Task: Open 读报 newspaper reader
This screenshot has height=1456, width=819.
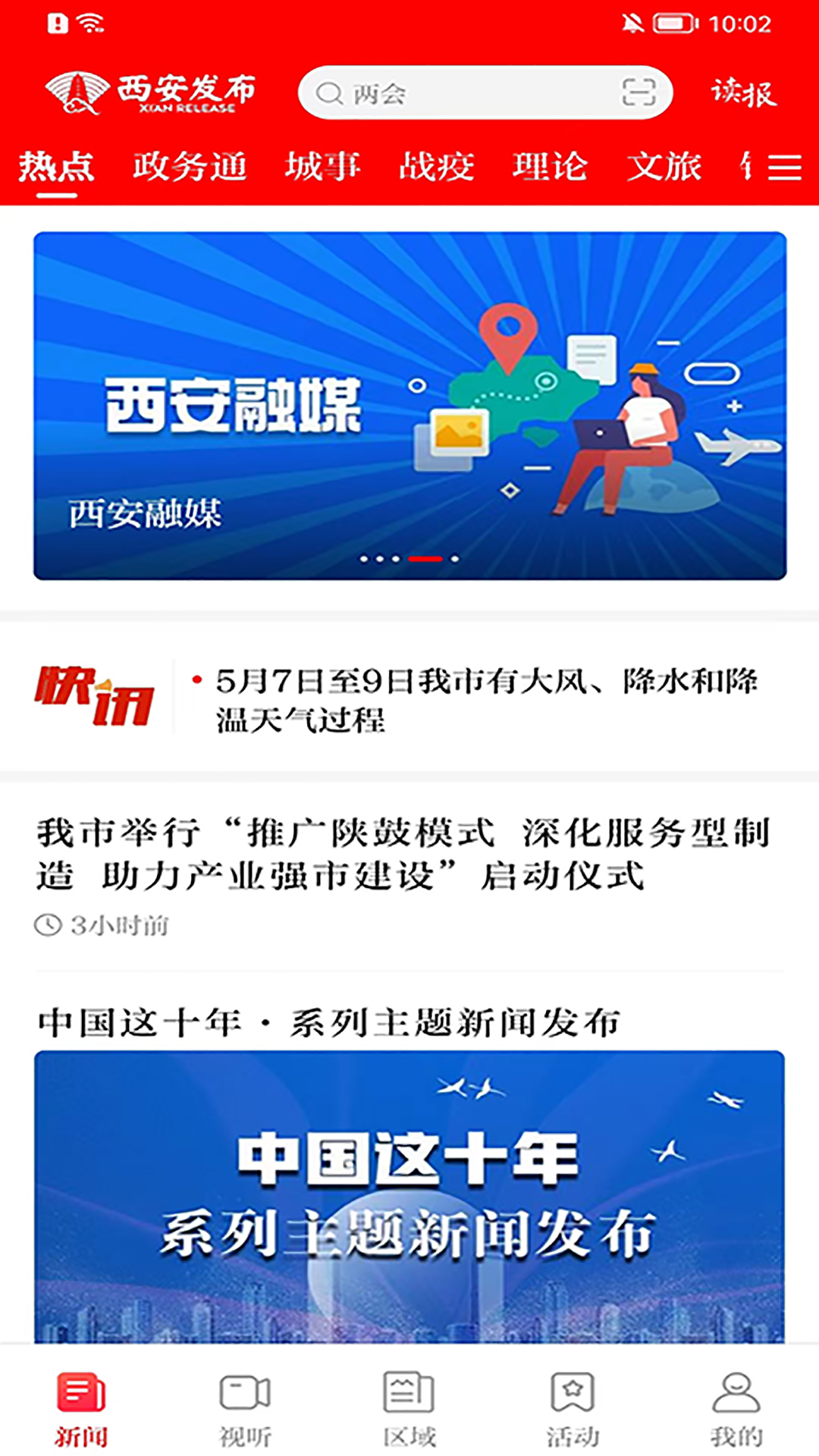Action: pyautogui.click(x=743, y=93)
